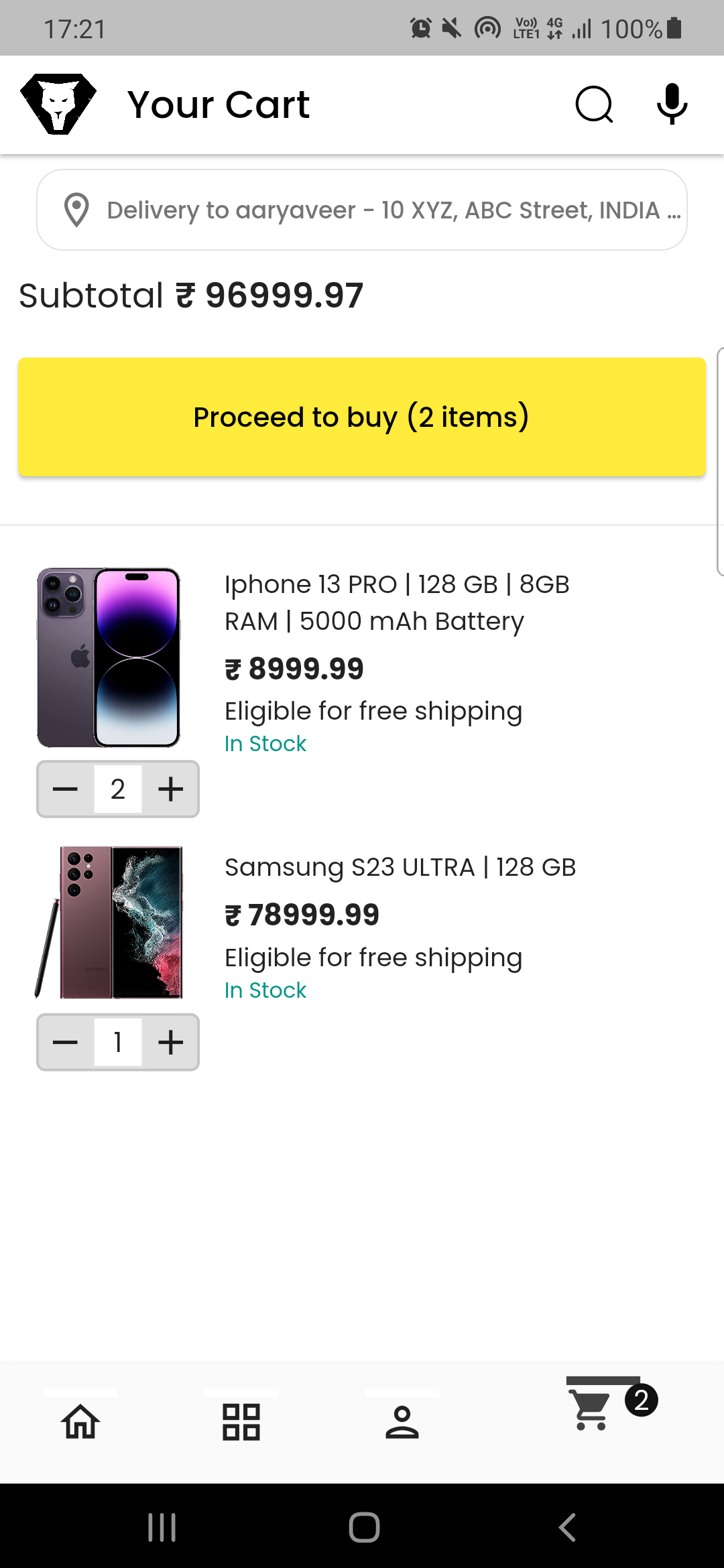Open recent apps from the navigation bar
Image resolution: width=724 pixels, height=1568 pixels.
coord(162,1528)
